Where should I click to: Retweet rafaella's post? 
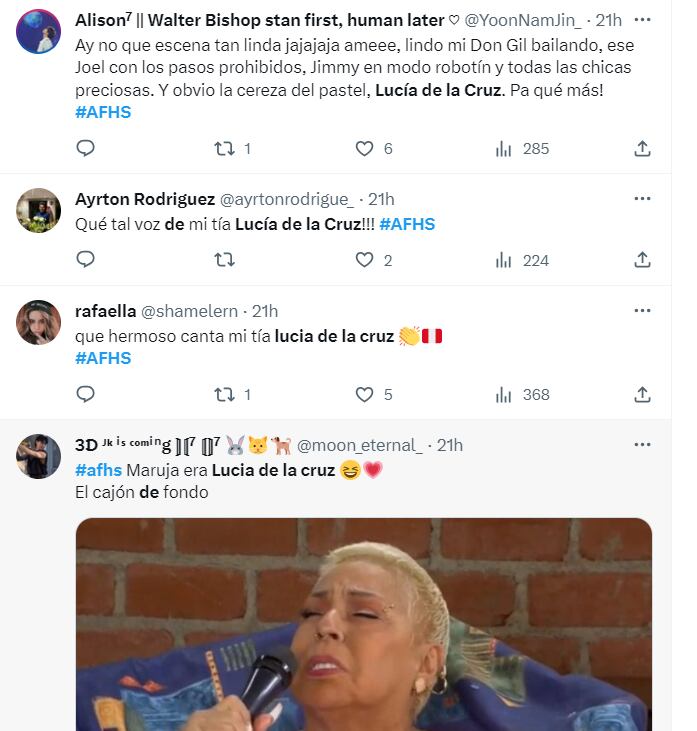click(x=224, y=394)
